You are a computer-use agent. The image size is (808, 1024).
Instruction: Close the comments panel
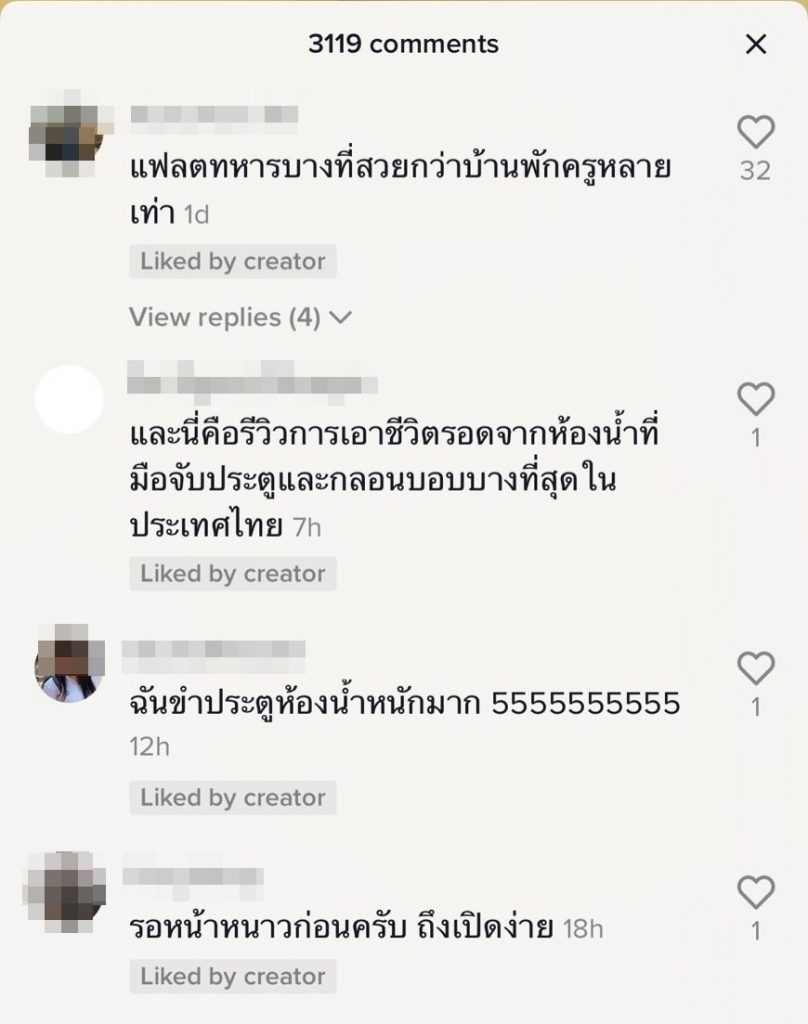[x=757, y=44]
